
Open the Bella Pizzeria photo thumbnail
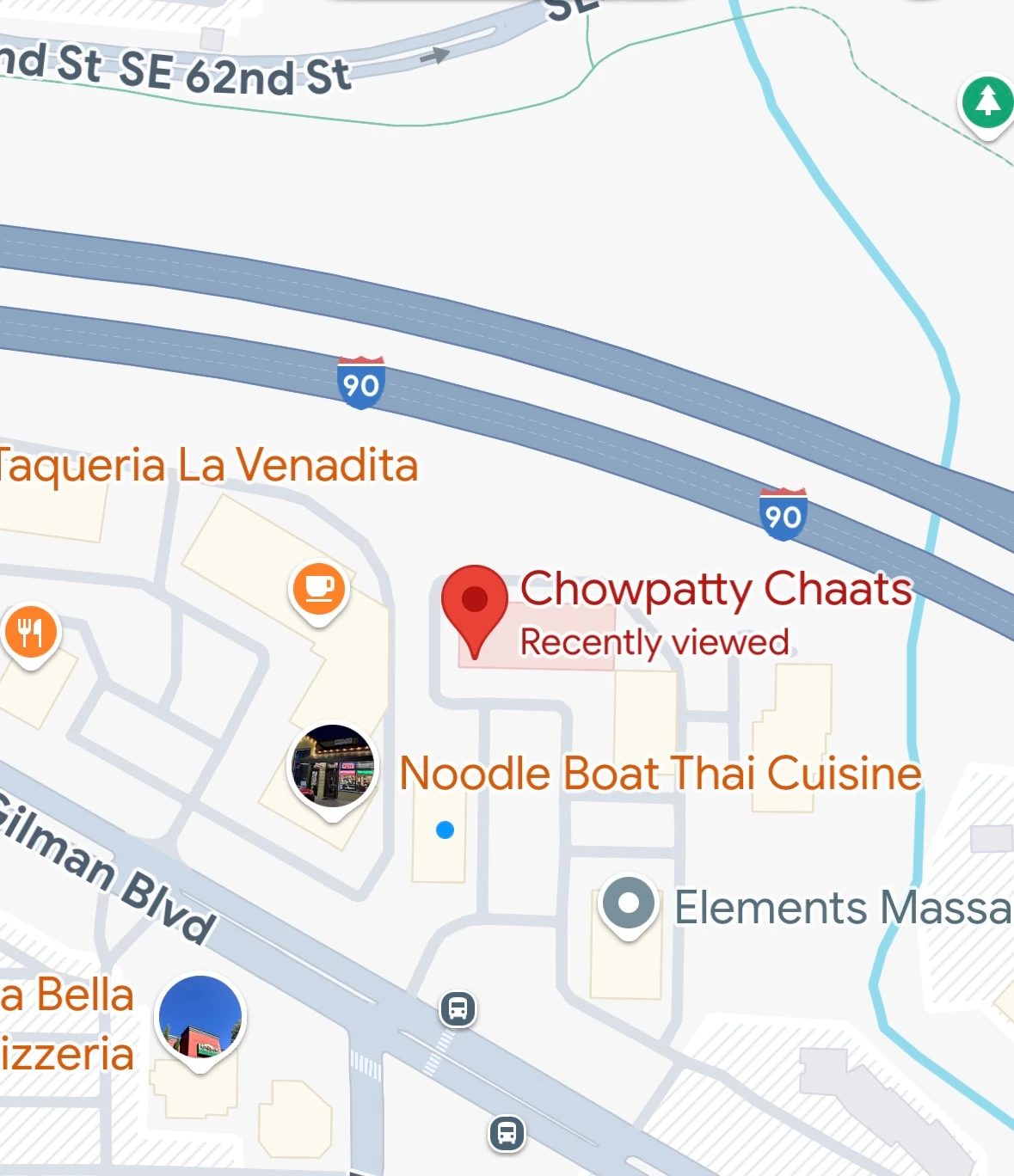pos(200,1016)
